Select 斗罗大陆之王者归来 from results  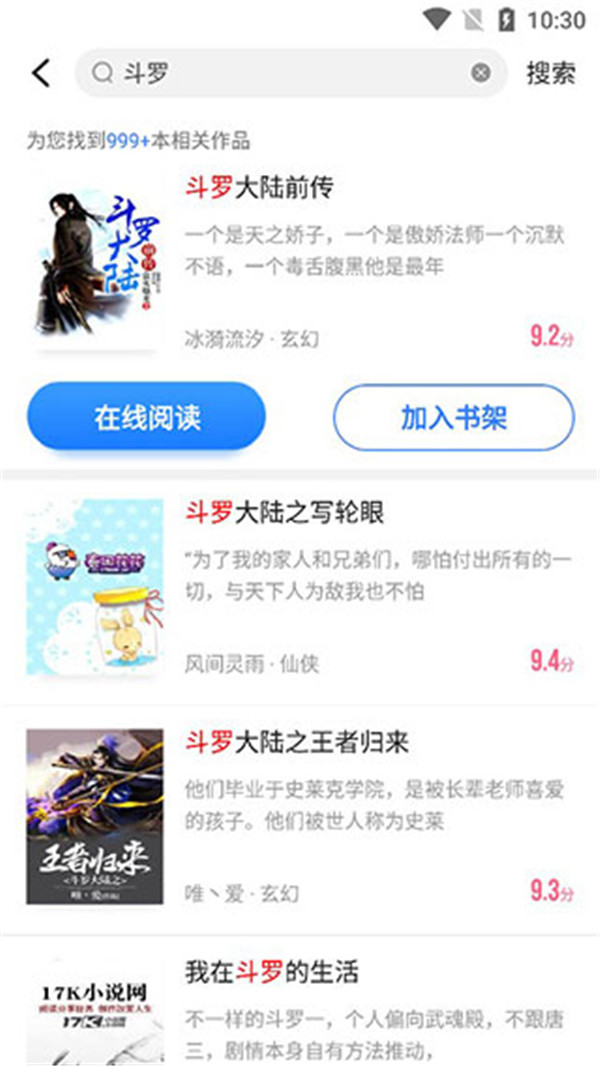point(297,742)
